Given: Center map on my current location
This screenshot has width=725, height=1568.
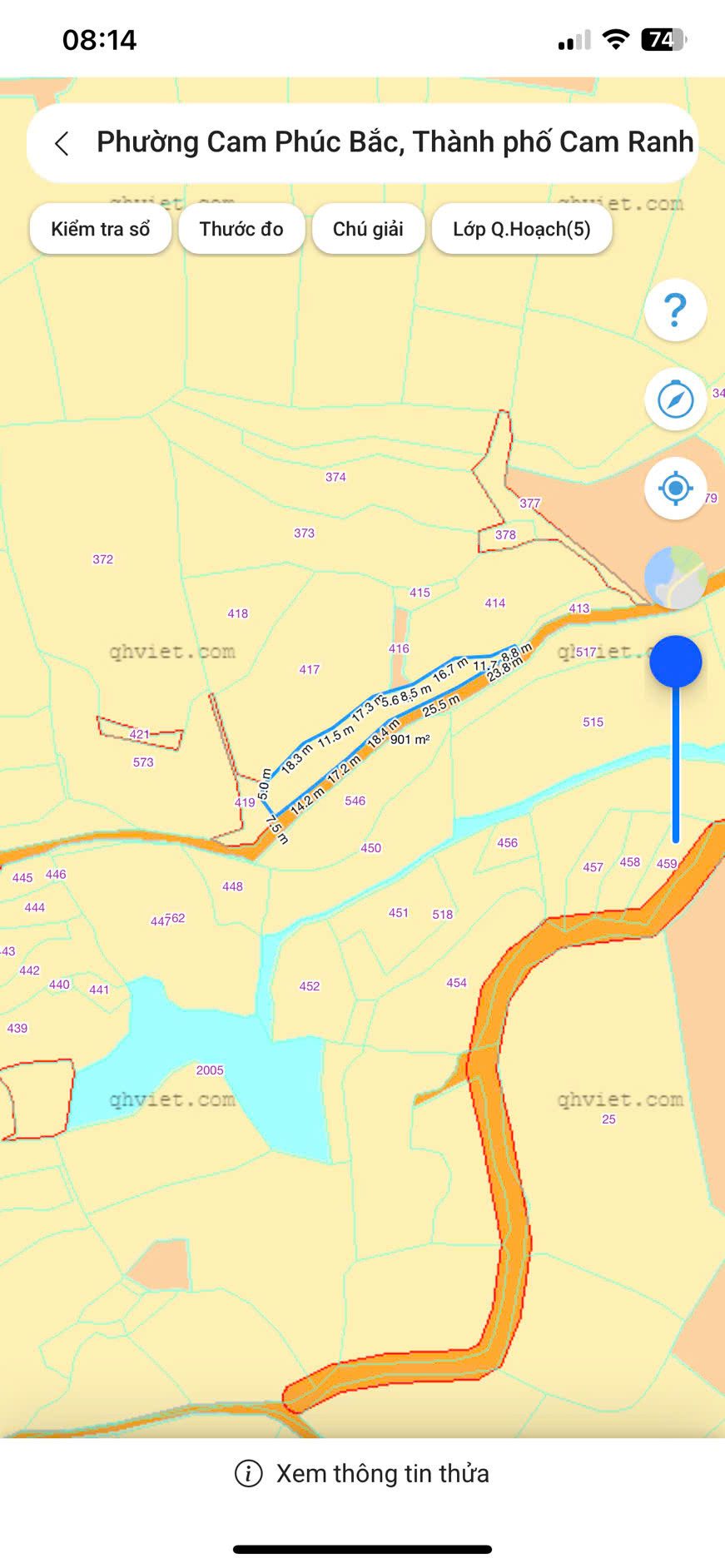Looking at the screenshot, I should click(x=676, y=488).
